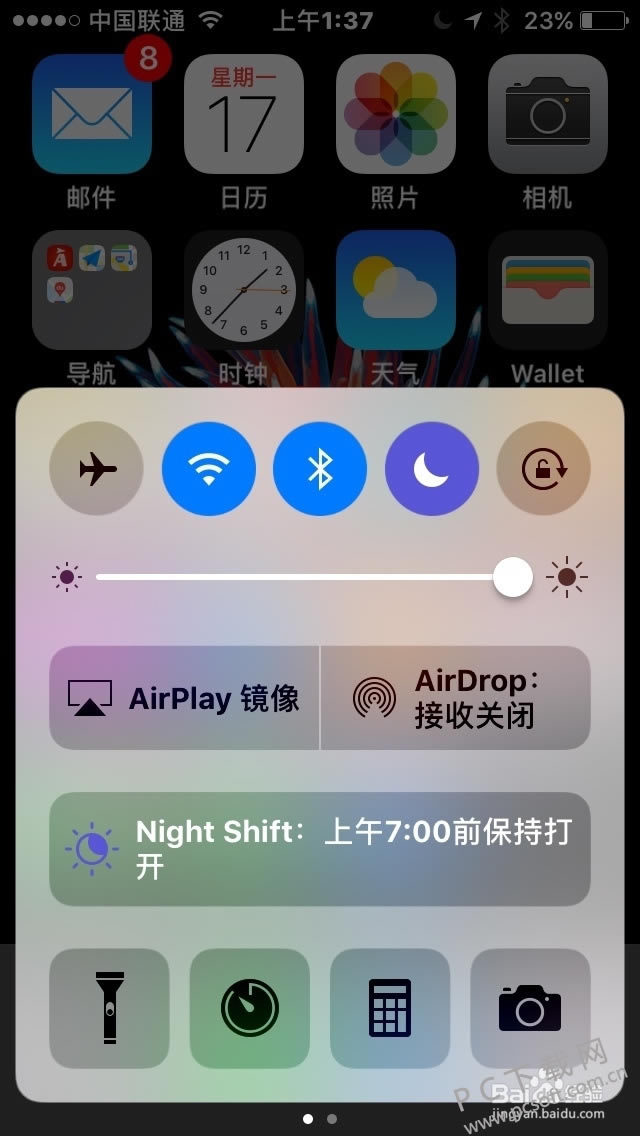Open the timer

click(x=249, y=1008)
